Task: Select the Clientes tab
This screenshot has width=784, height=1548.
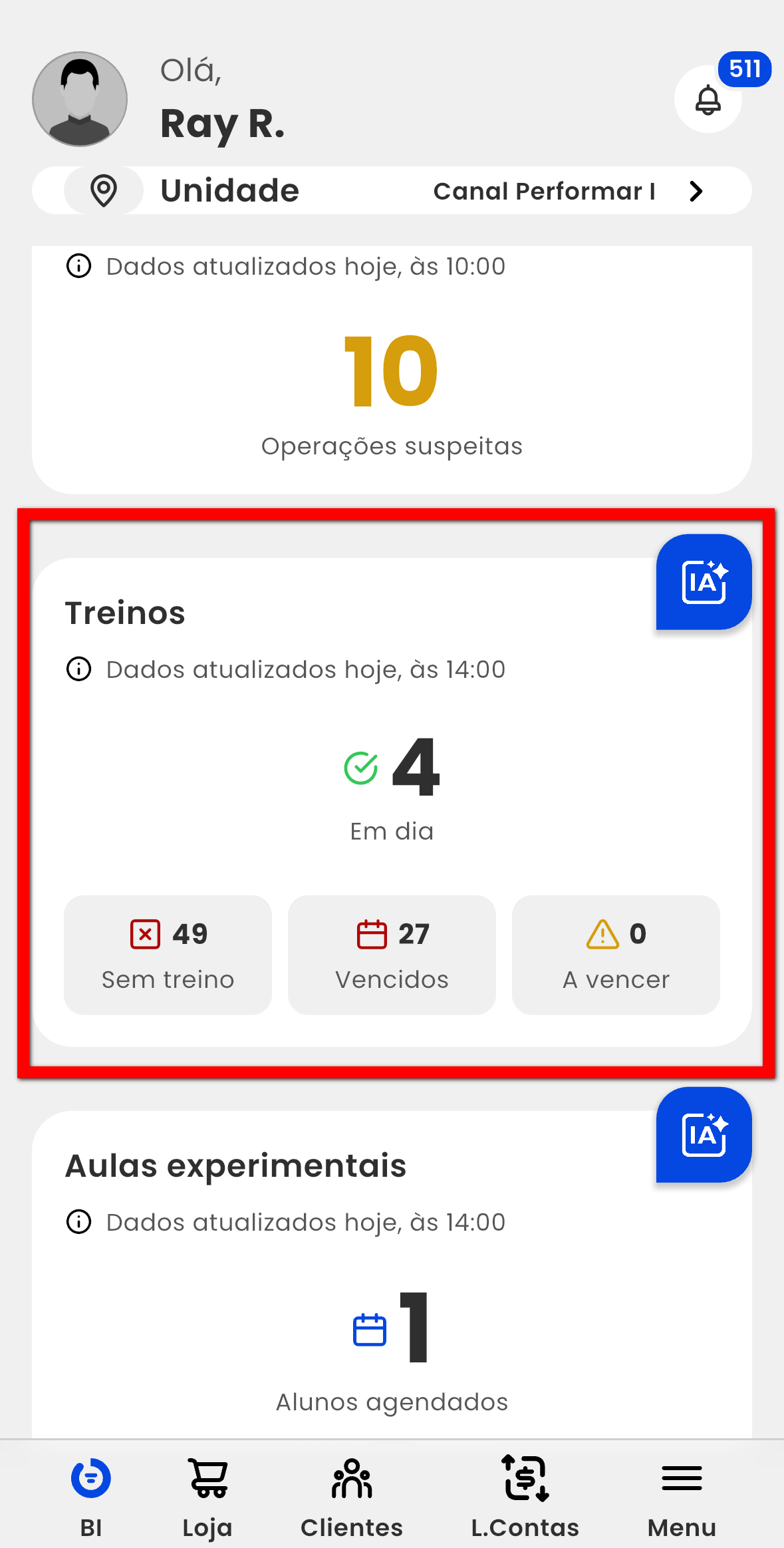Action: 352,1497
